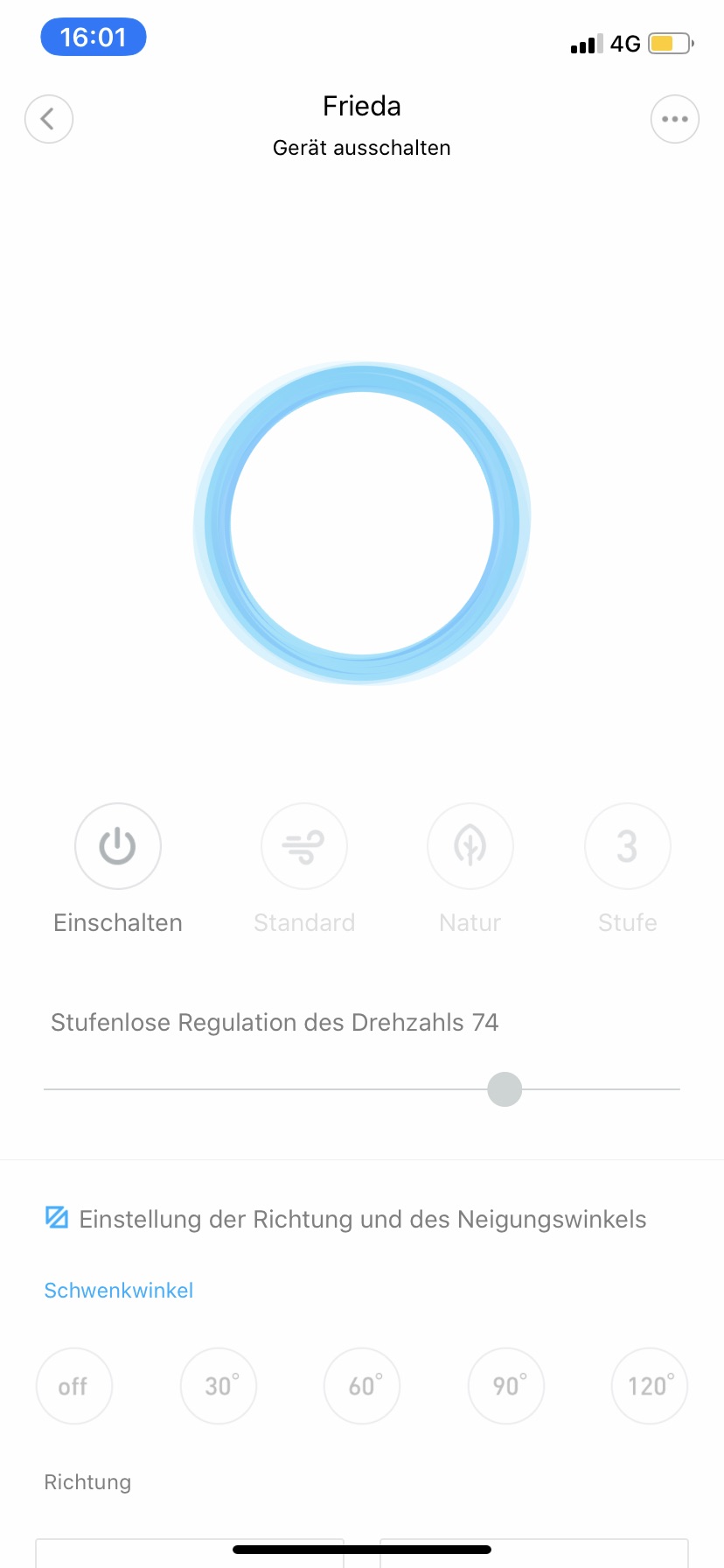
Task: Set swing angle to 120°
Action: [x=650, y=1386]
